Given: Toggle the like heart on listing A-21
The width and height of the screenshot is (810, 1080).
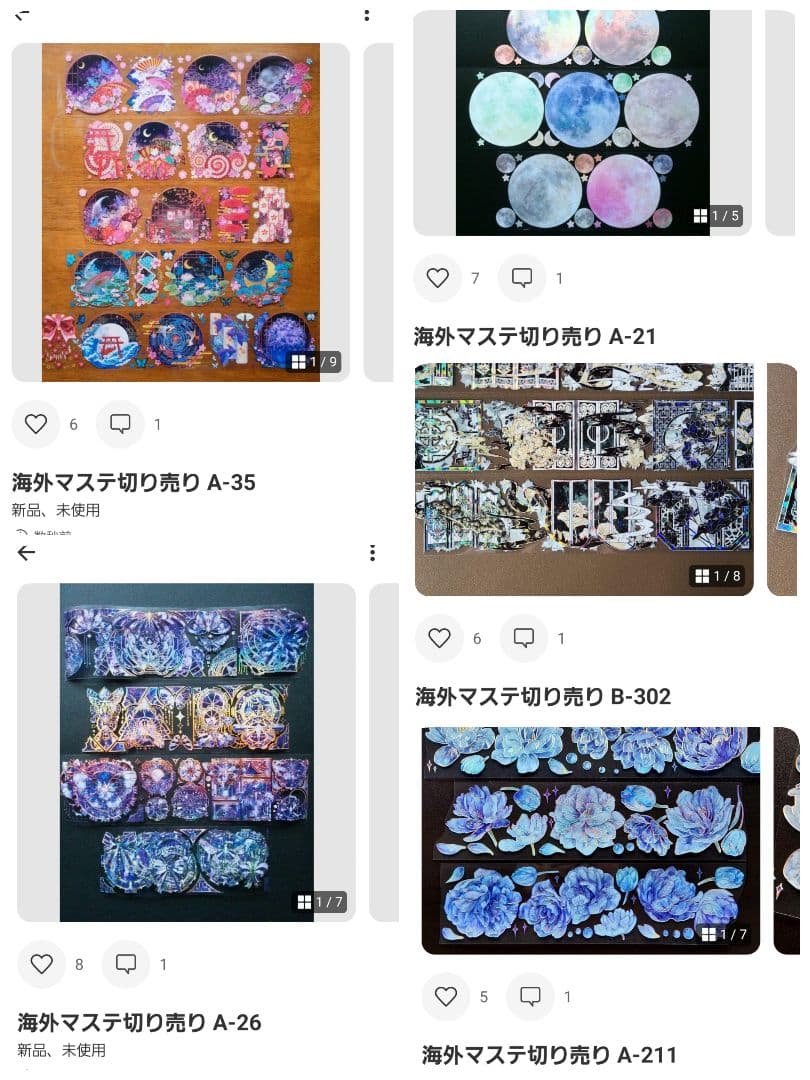Looking at the screenshot, I should point(437,278).
